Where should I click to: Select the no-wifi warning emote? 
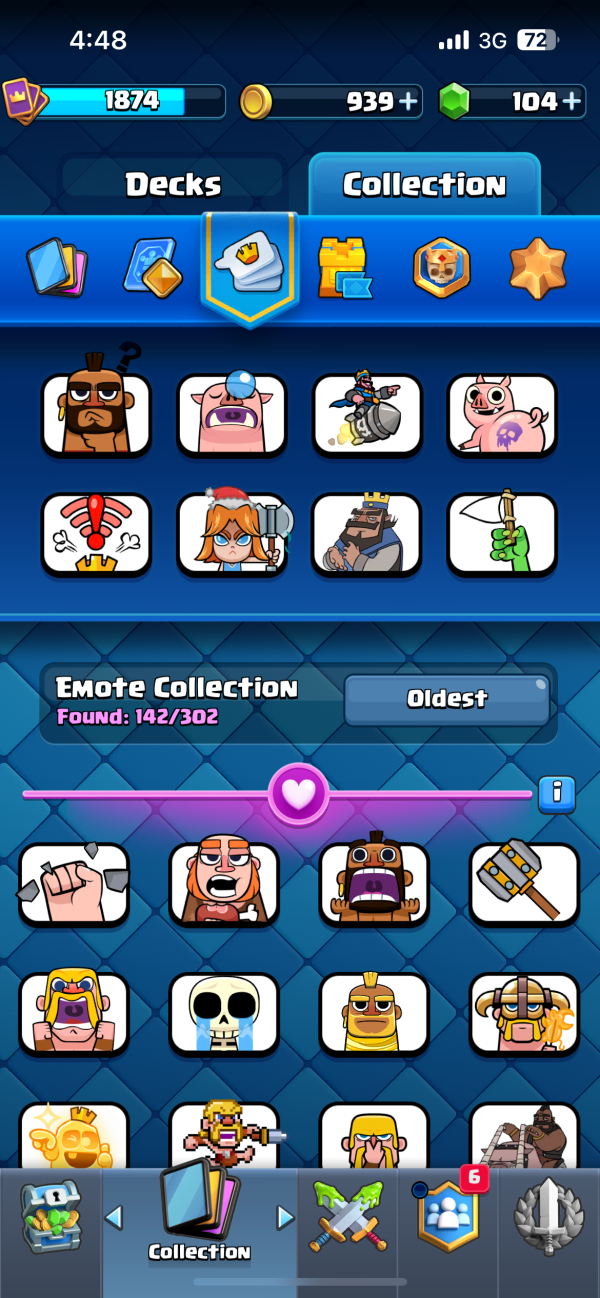click(x=96, y=534)
